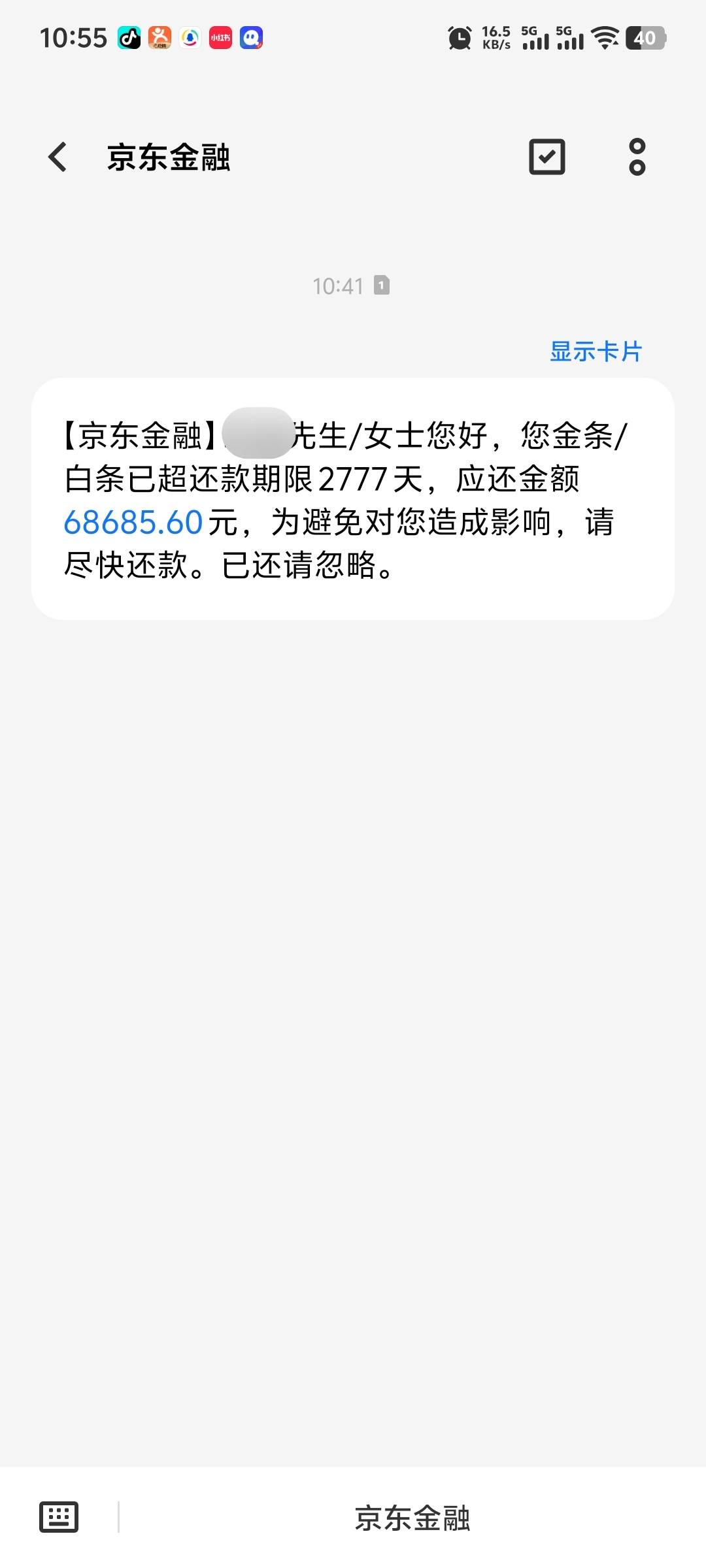The height and width of the screenshot is (1568, 706).
Task: Open the 京东金融 service menu at bottom
Action: tap(412, 1518)
